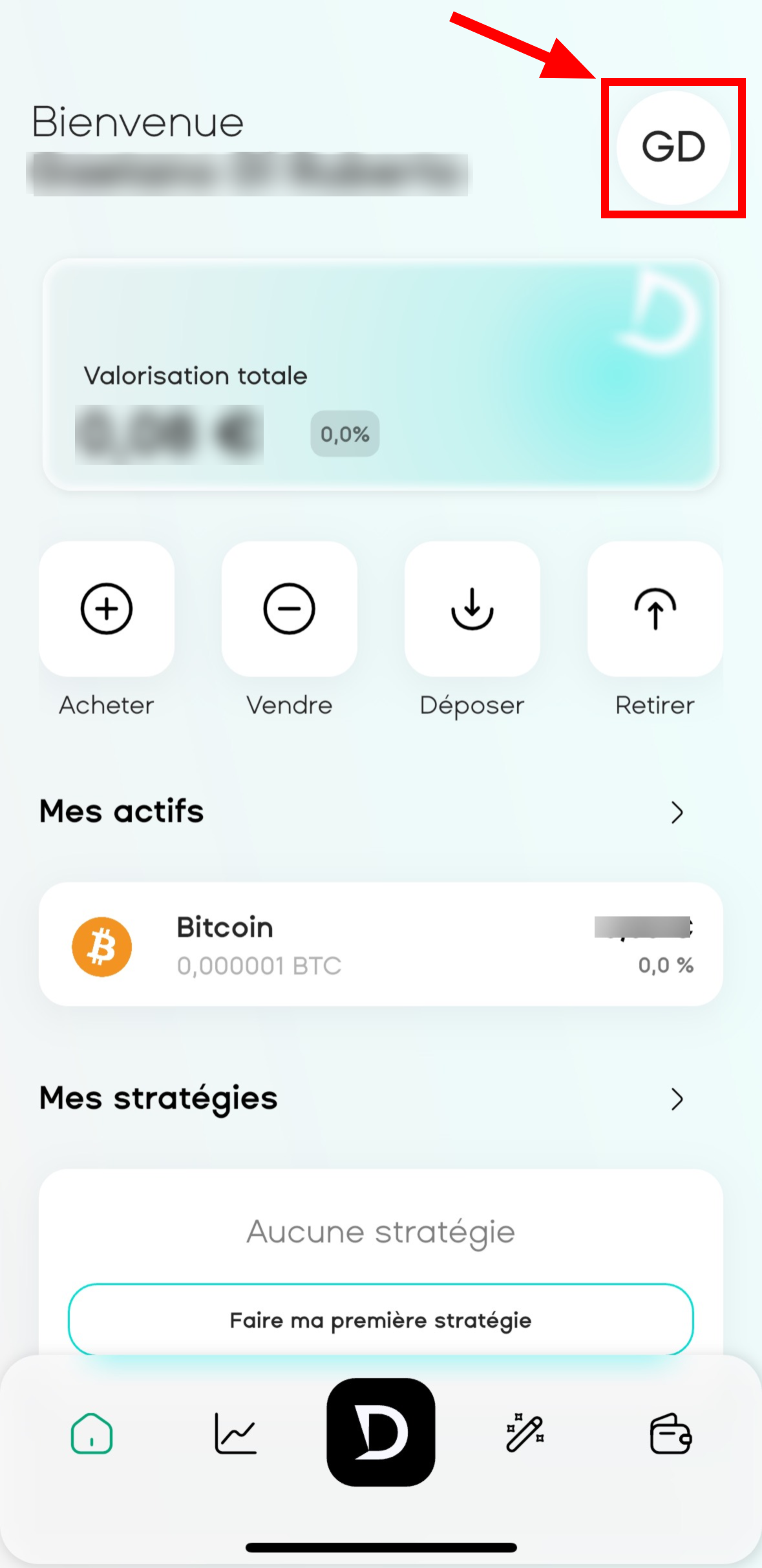This screenshot has height=1568, width=762.
Task: Tap the Déposer download arrow icon
Action: pos(471,608)
